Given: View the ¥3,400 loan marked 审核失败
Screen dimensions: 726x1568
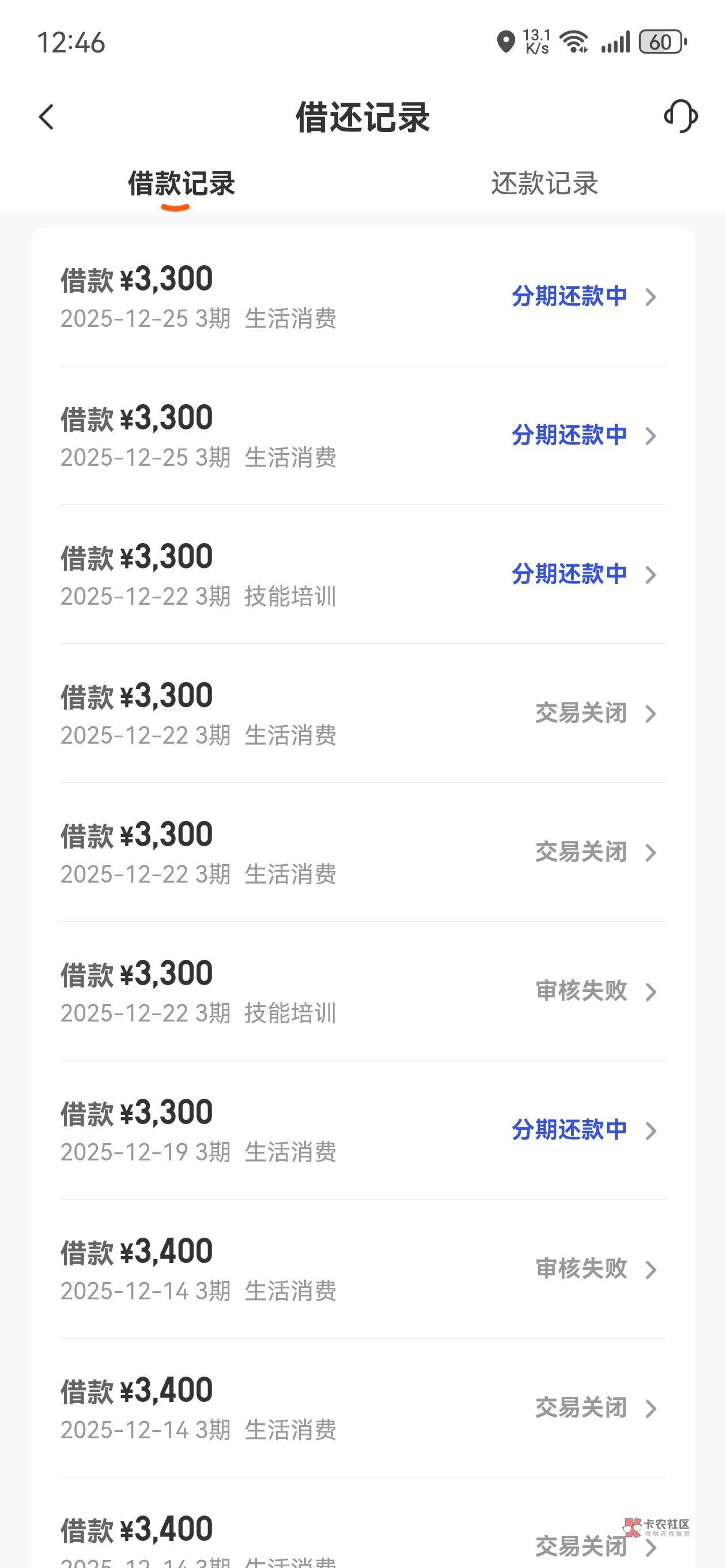Looking at the screenshot, I should [x=362, y=1269].
